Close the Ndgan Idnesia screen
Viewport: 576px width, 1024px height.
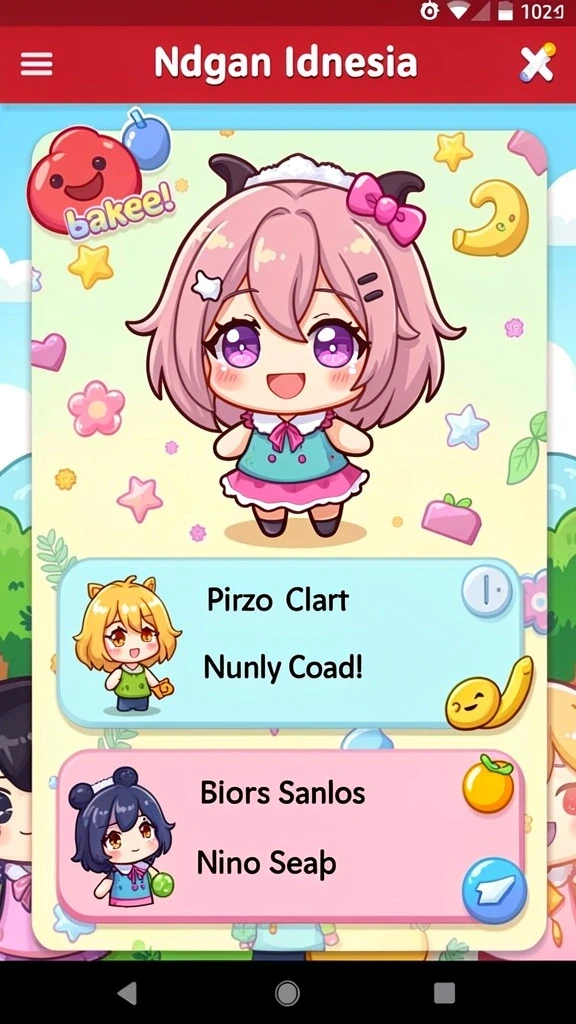(537, 64)
